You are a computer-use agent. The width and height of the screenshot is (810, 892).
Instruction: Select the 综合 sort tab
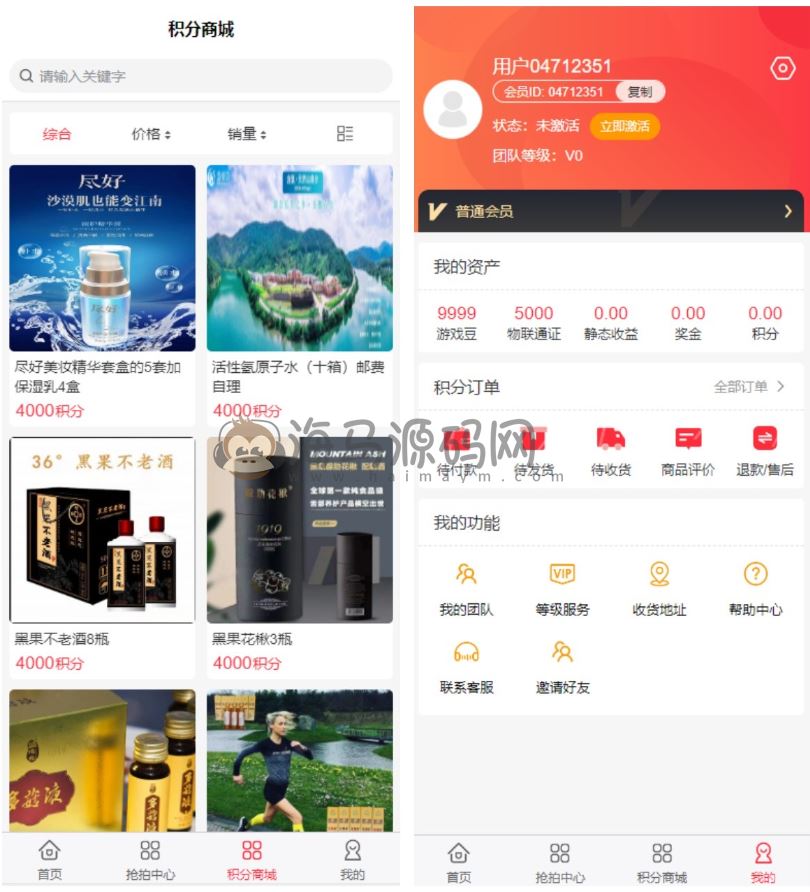[x=57, y=134]
